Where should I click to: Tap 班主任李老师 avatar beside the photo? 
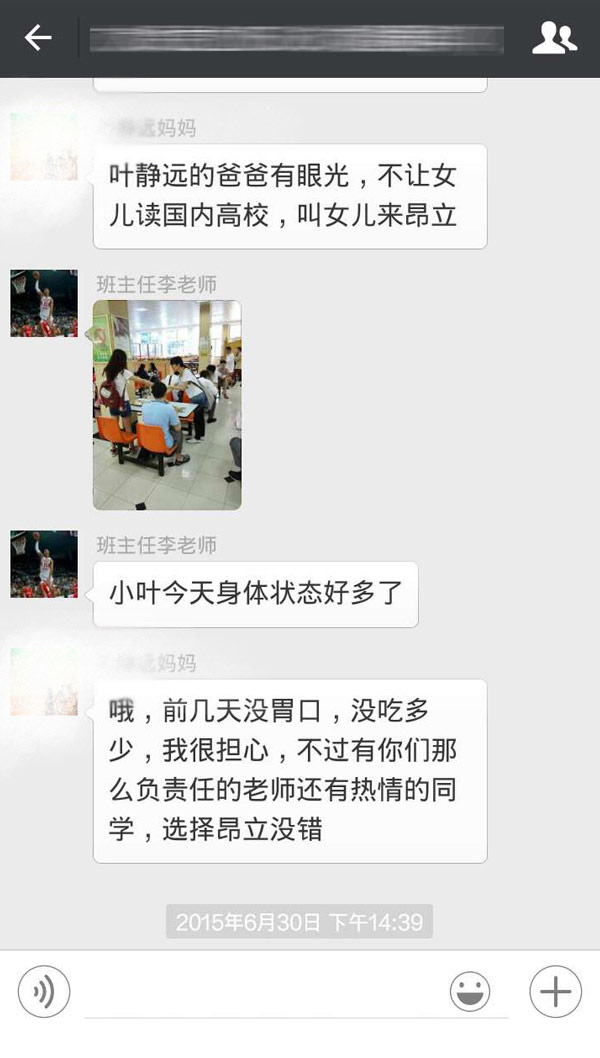click(44, 303)
